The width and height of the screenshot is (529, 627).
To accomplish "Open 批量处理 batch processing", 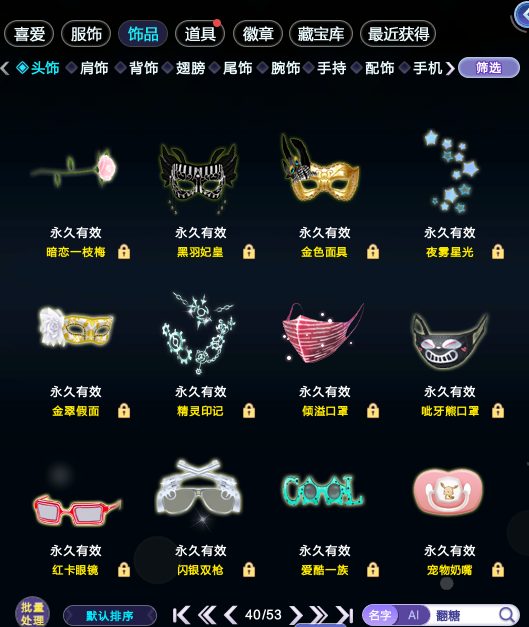I will 32,614.
